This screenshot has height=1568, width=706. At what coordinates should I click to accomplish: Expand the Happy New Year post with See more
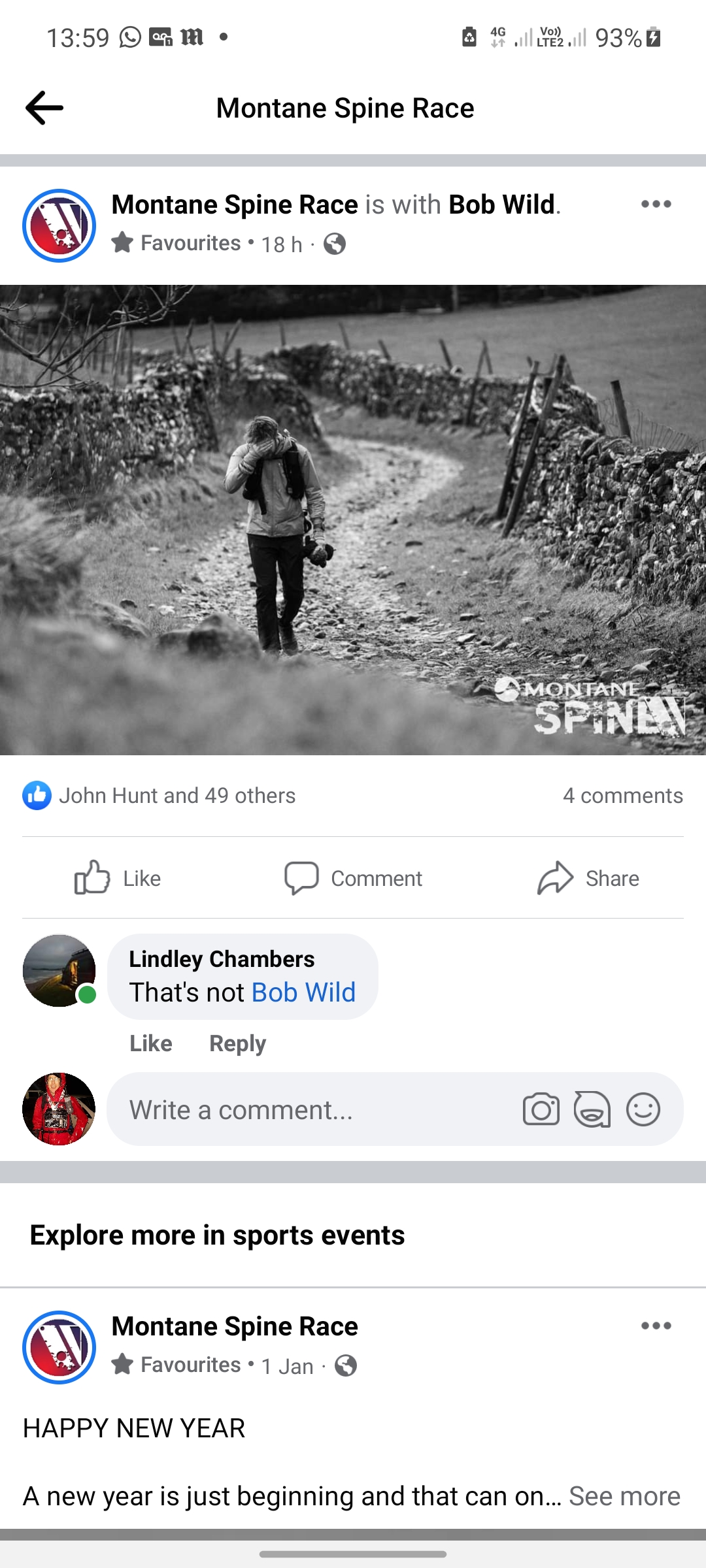point(624,1496)
